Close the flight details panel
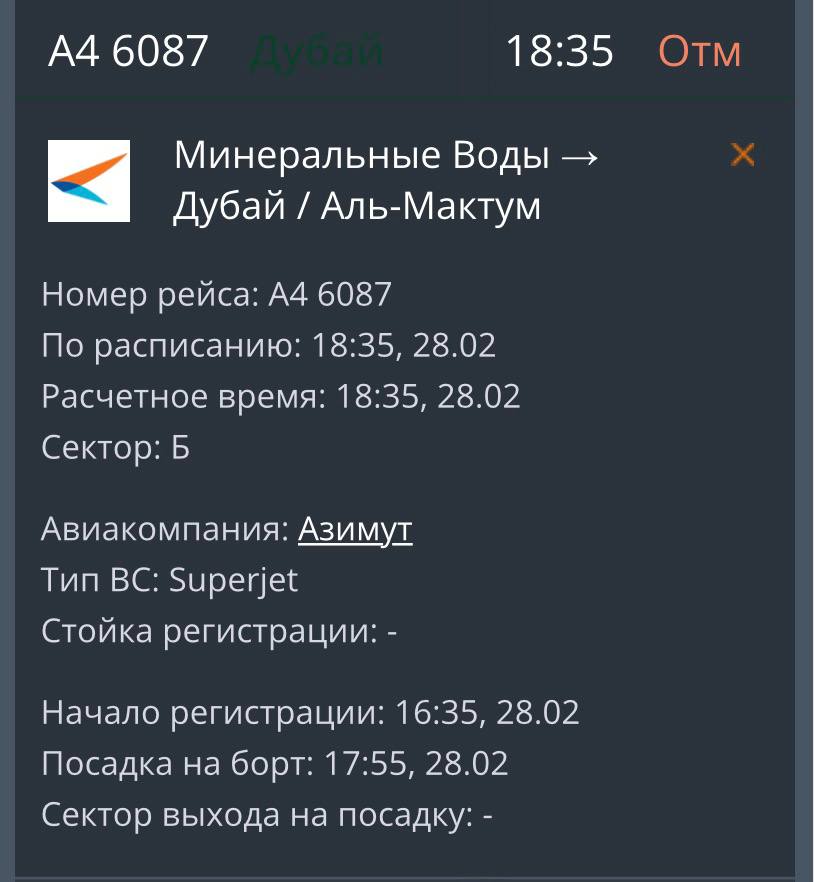The width and height of the screenshot is (815, 882). pyautogui.click(x=742, y=155)
